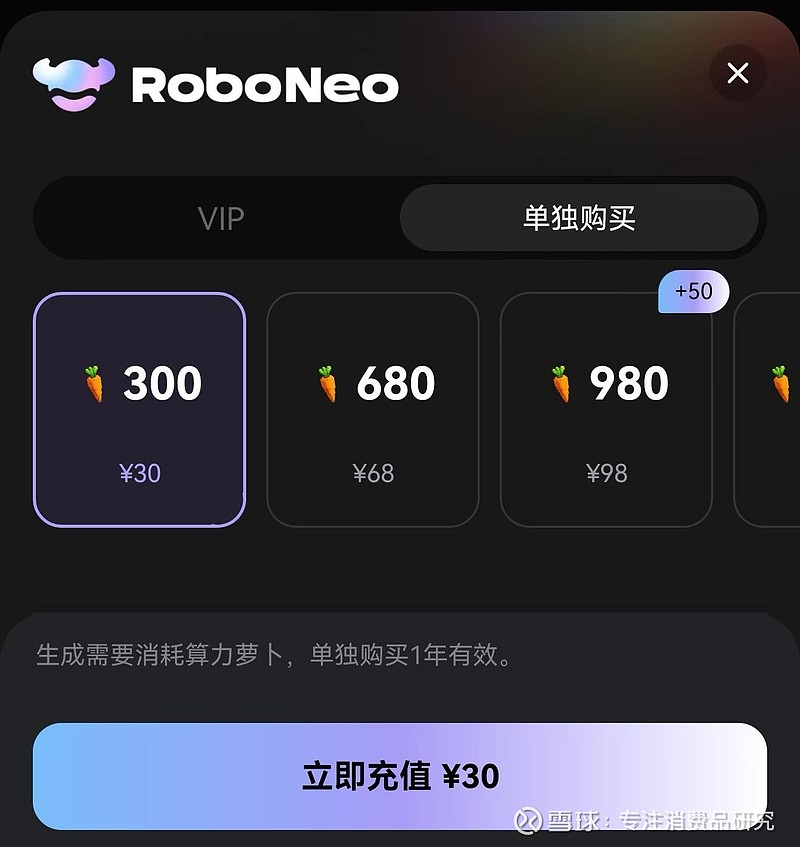
Task: Dismiss the purchase dialog with the X
Action: point(738,73)
